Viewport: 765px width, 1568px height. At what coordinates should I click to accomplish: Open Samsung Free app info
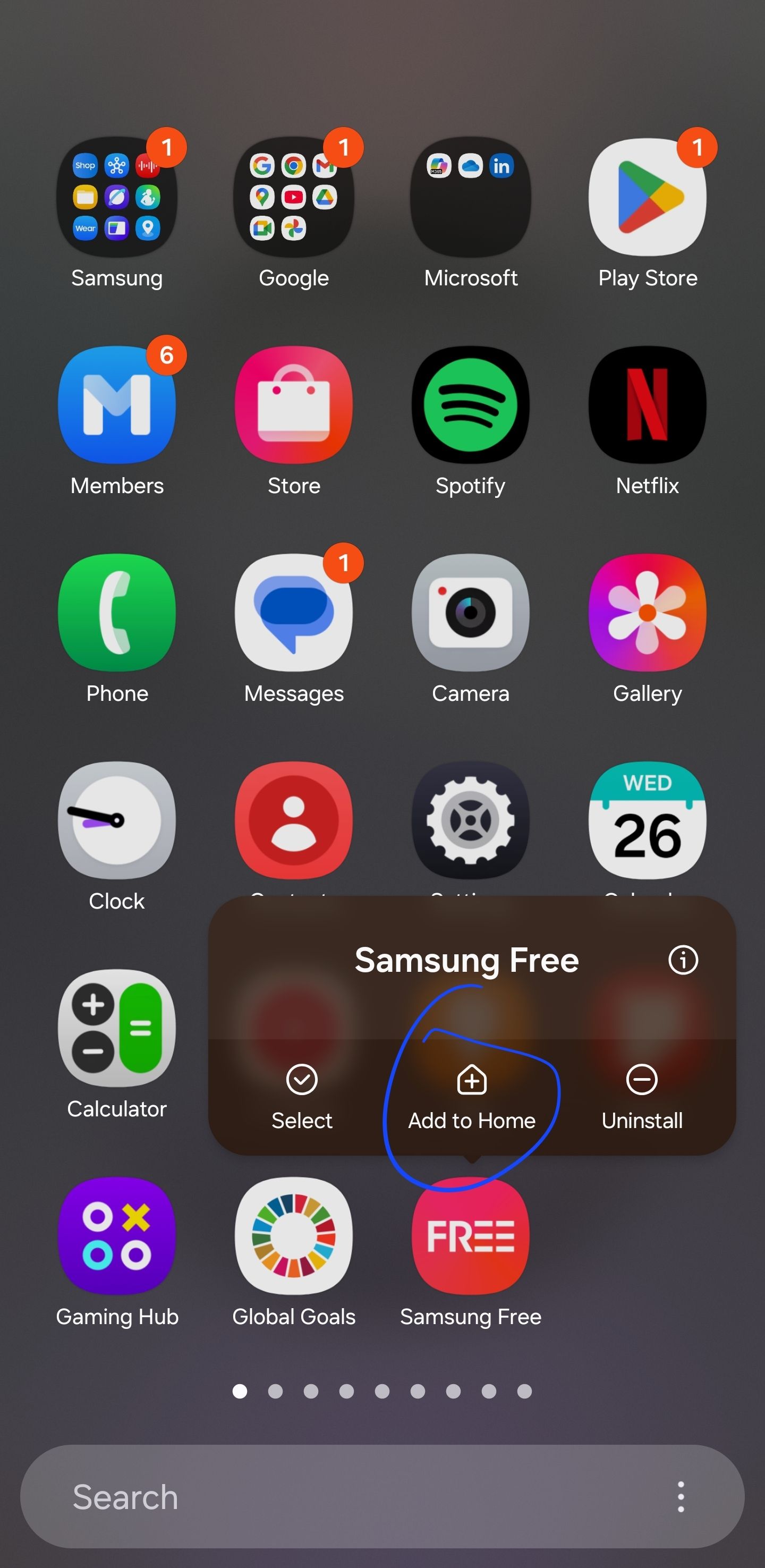point(682,961)
